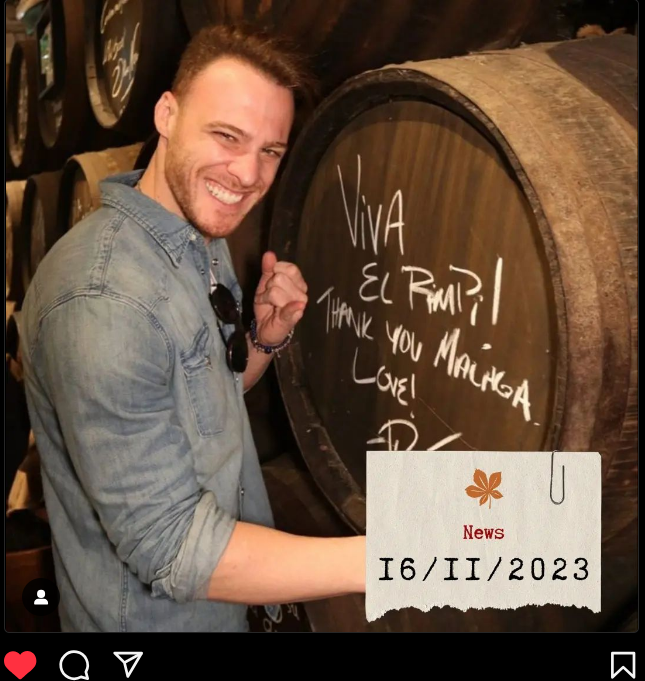Open the comments on this post
The width and height of the screenshot is (645, 681).
(x=74, y=664)
